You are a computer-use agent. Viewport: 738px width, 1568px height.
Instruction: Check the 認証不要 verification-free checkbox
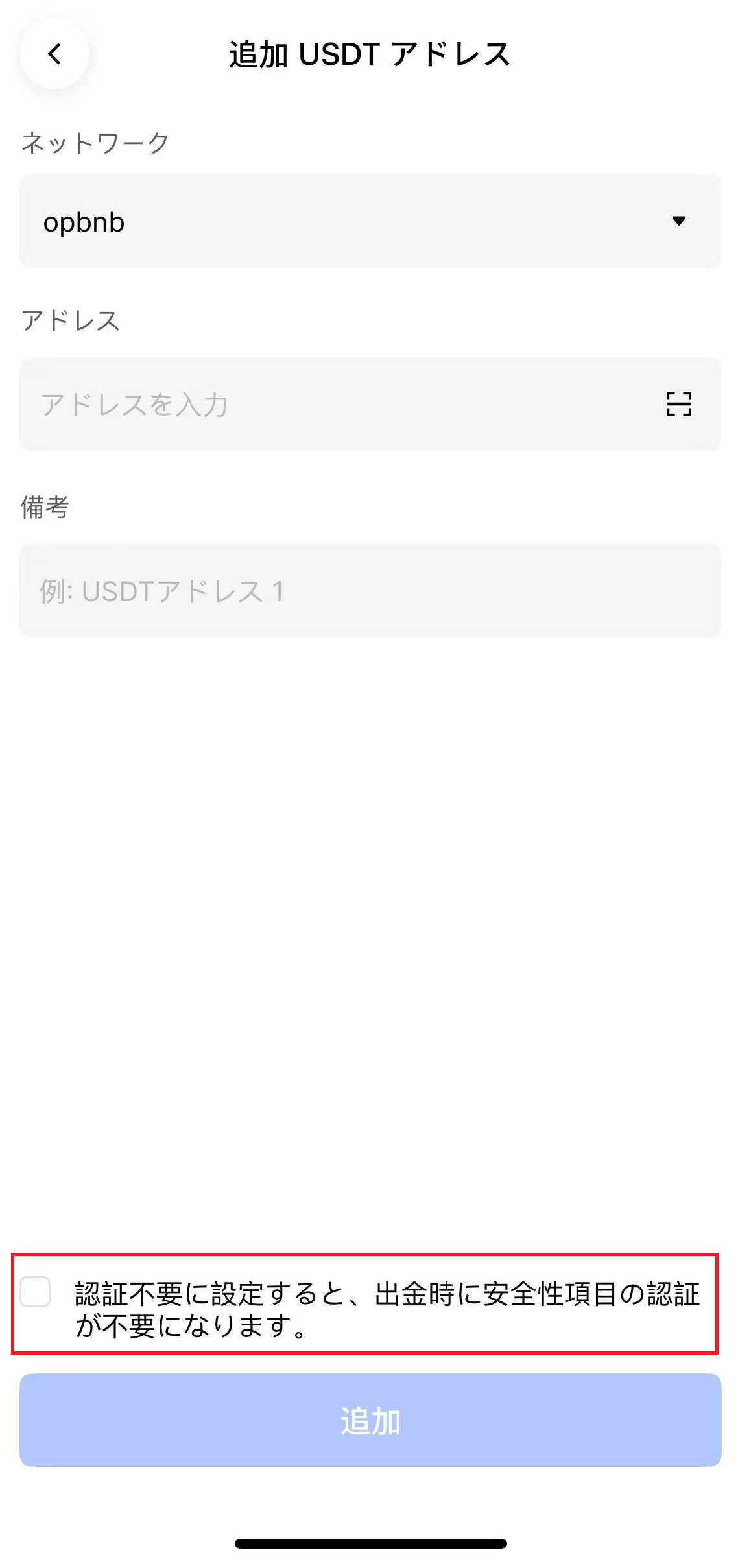(x=36, y=1292)
